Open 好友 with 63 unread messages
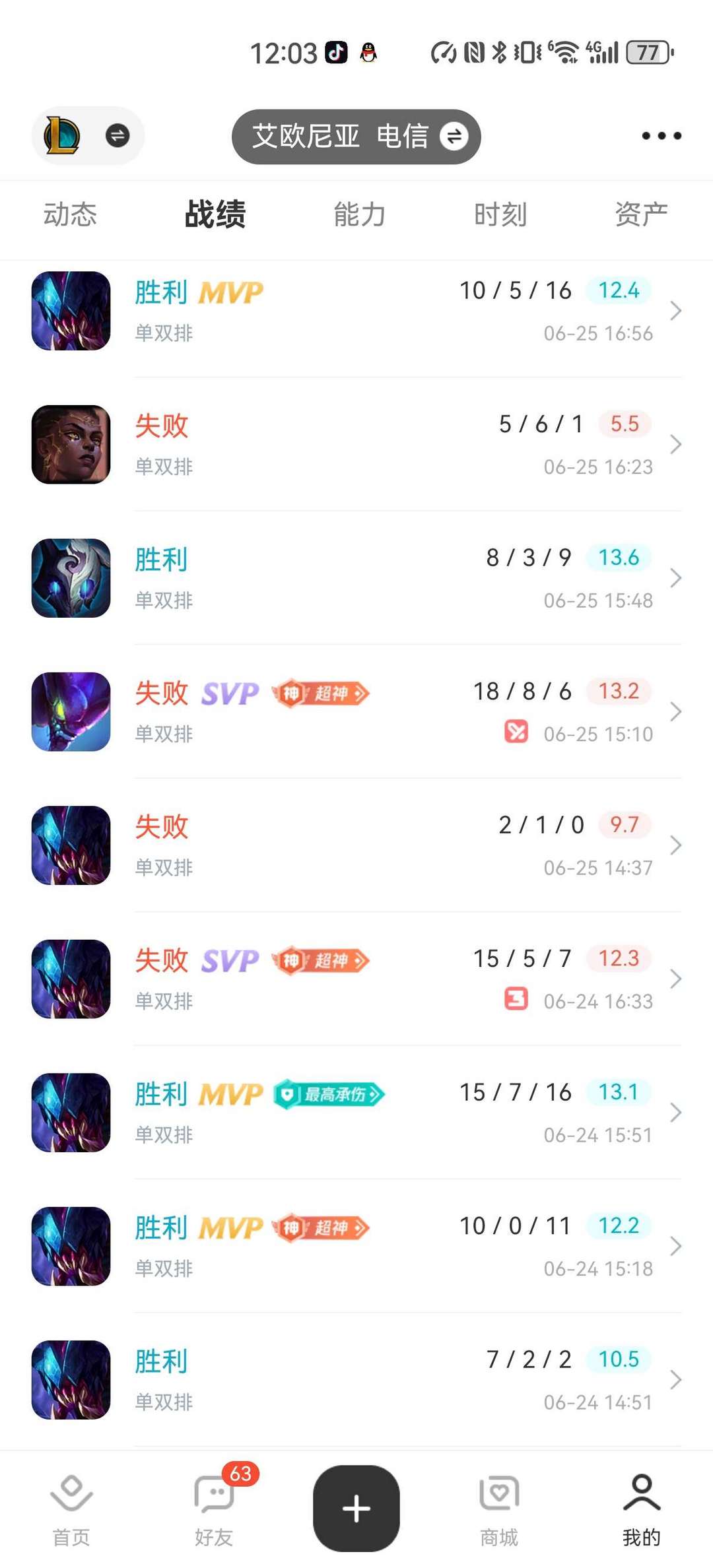The width and height of the screenshot is (713, 1568). [214, 1510]
